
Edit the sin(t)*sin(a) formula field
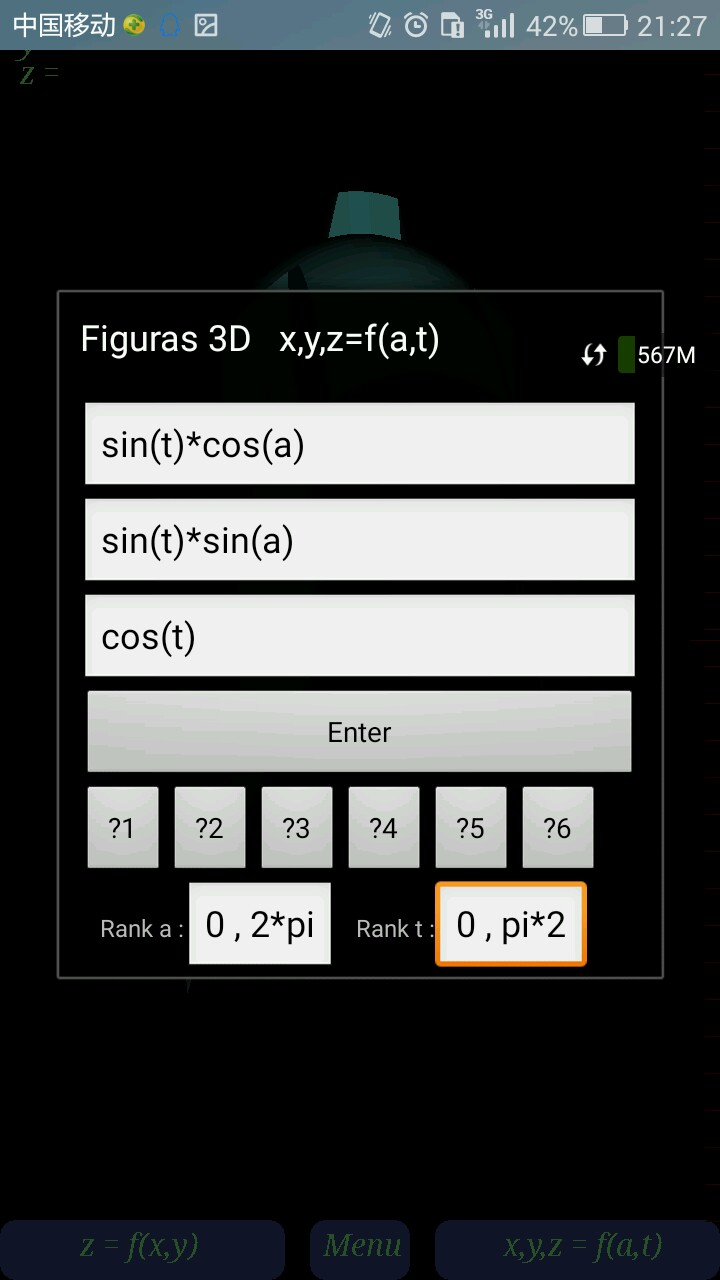point(359,540)
